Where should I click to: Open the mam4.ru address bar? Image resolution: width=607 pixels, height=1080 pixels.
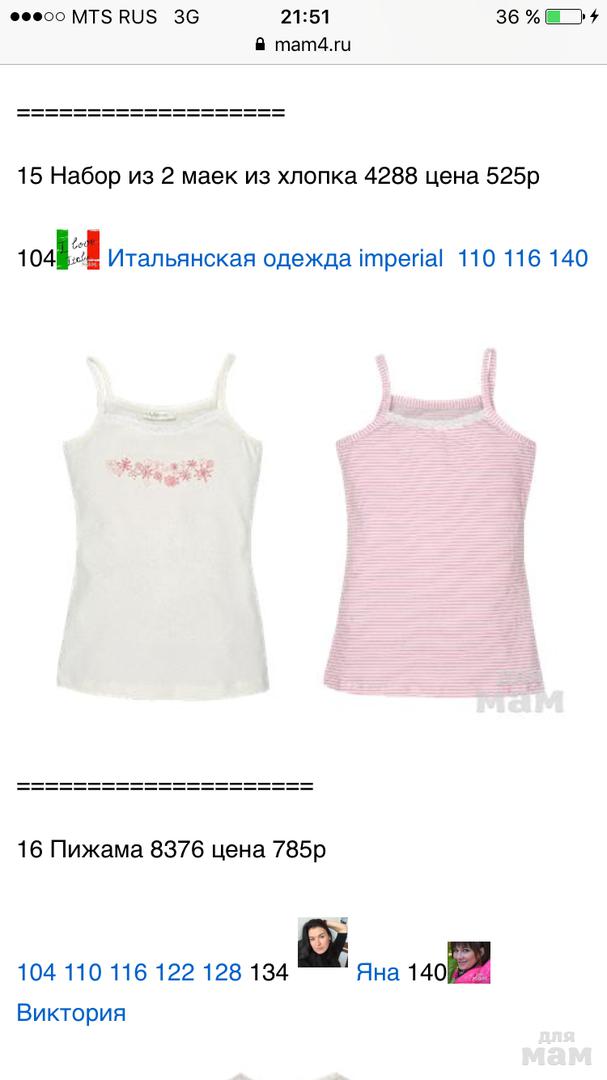tap(303, 44)
